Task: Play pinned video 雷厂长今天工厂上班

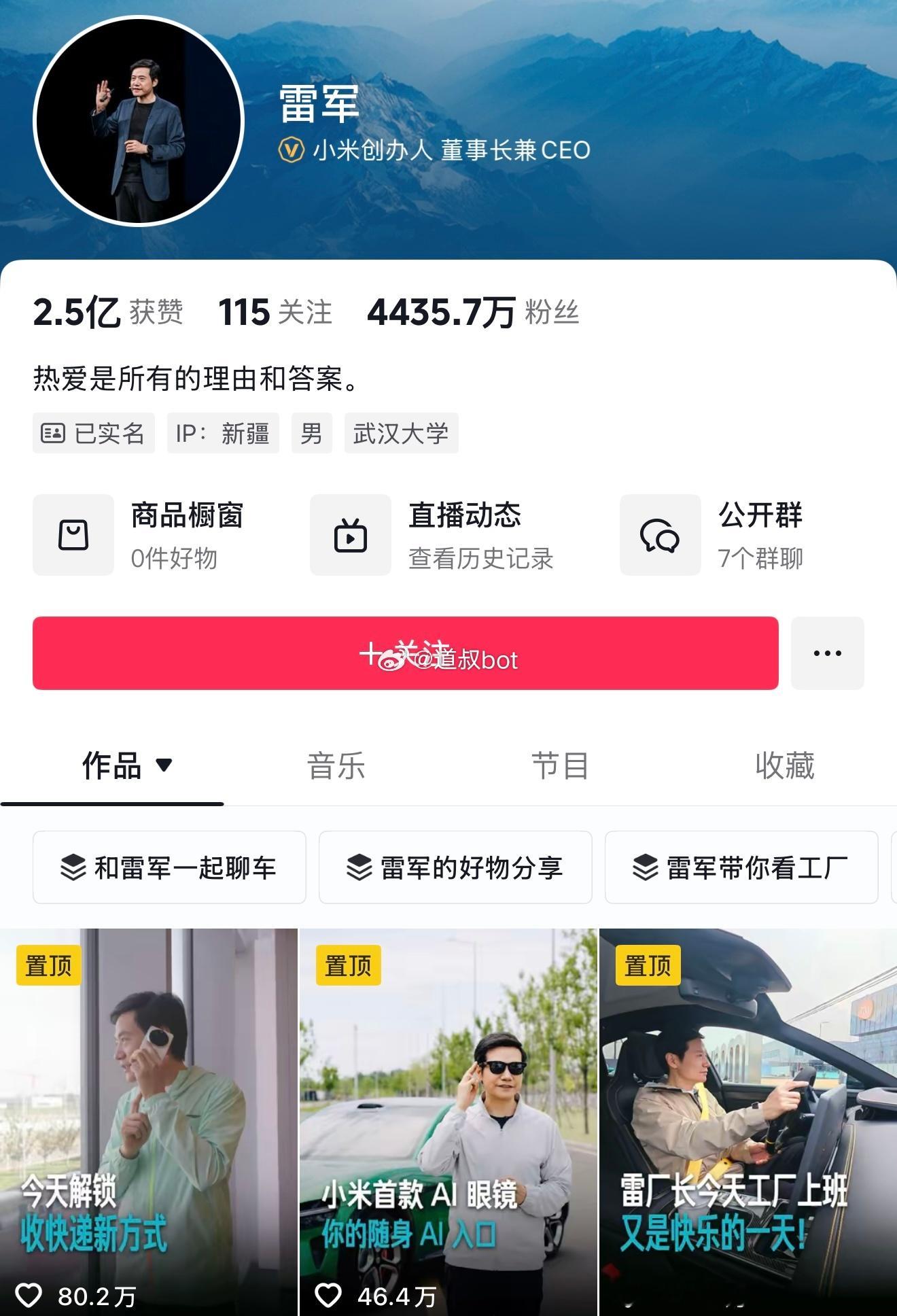Action: pyautogui.click(x=747, y=1122)
